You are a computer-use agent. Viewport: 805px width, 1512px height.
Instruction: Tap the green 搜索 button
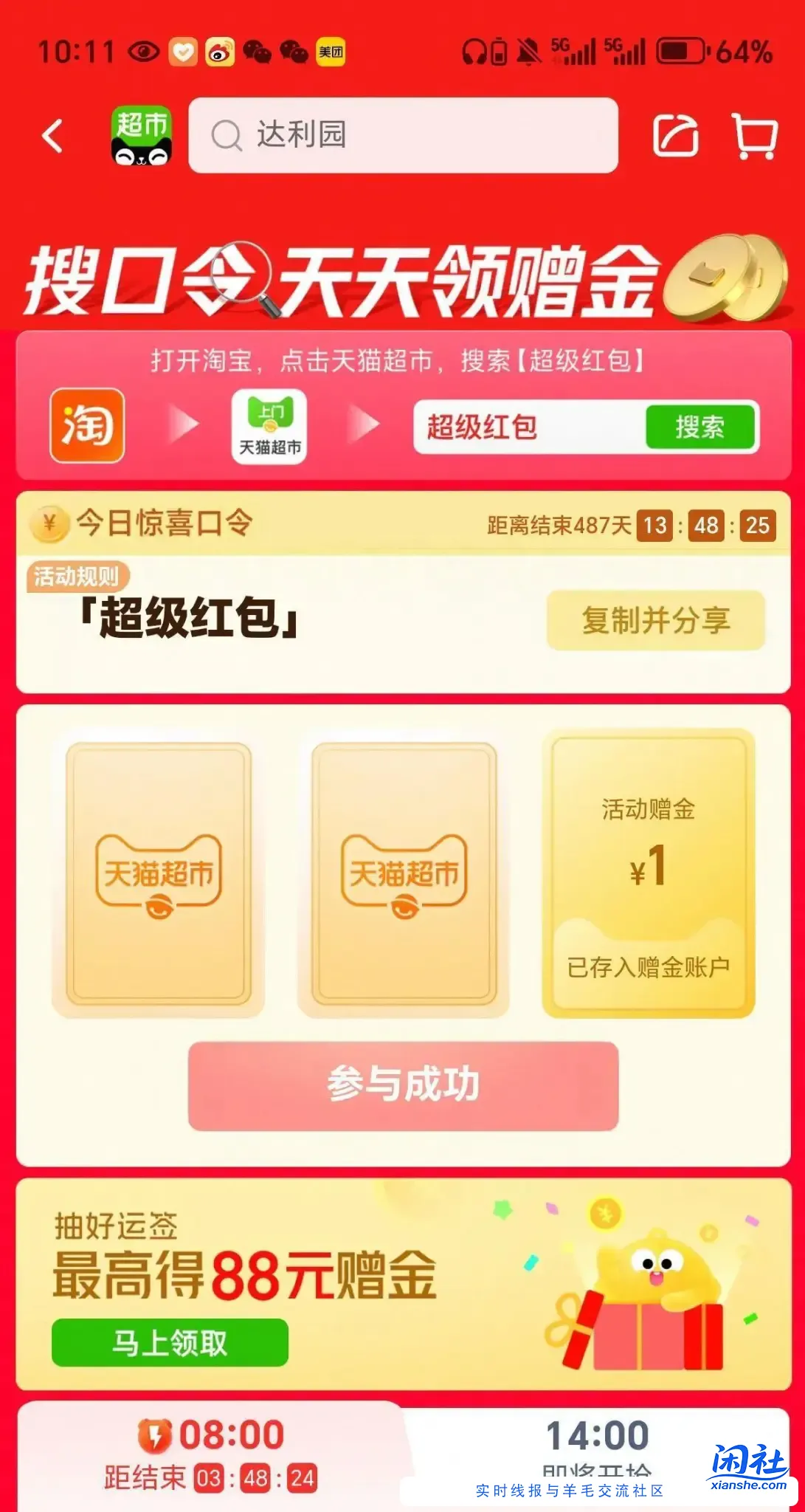699,427
